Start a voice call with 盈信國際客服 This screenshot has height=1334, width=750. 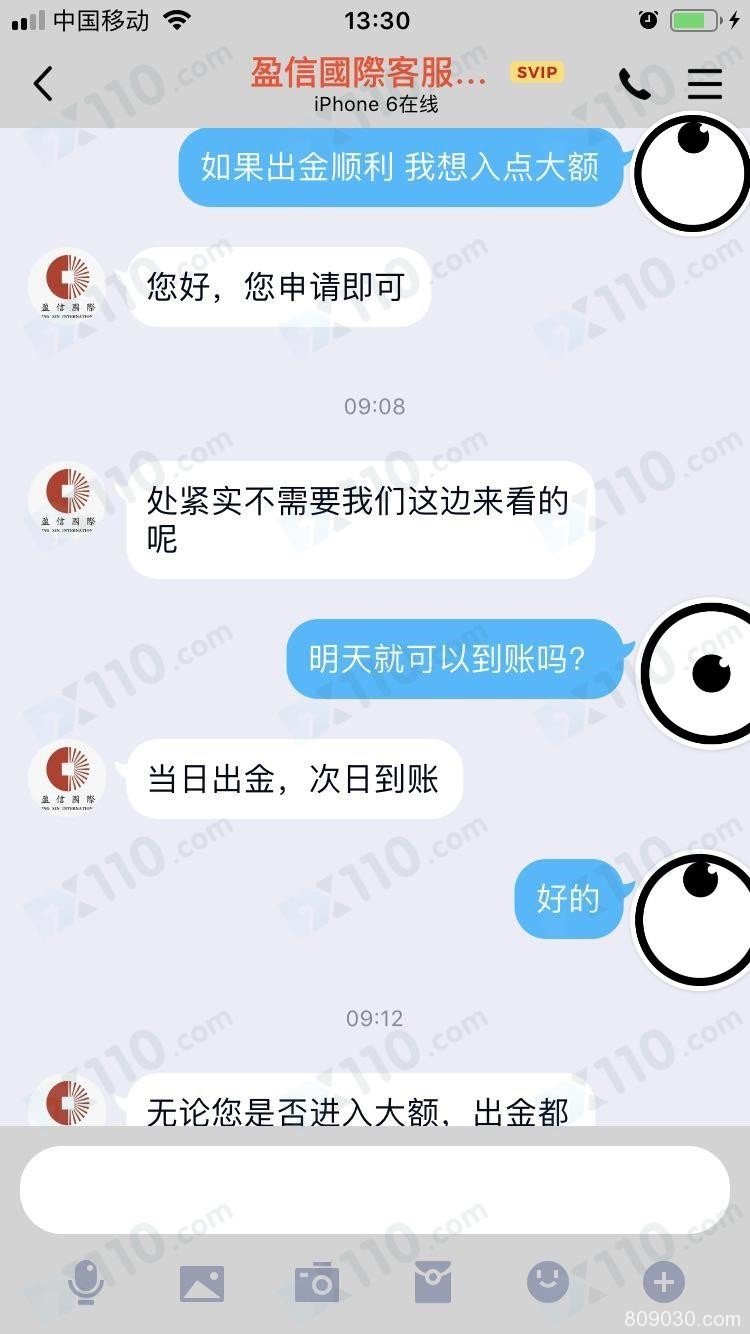tap(635, 85)
